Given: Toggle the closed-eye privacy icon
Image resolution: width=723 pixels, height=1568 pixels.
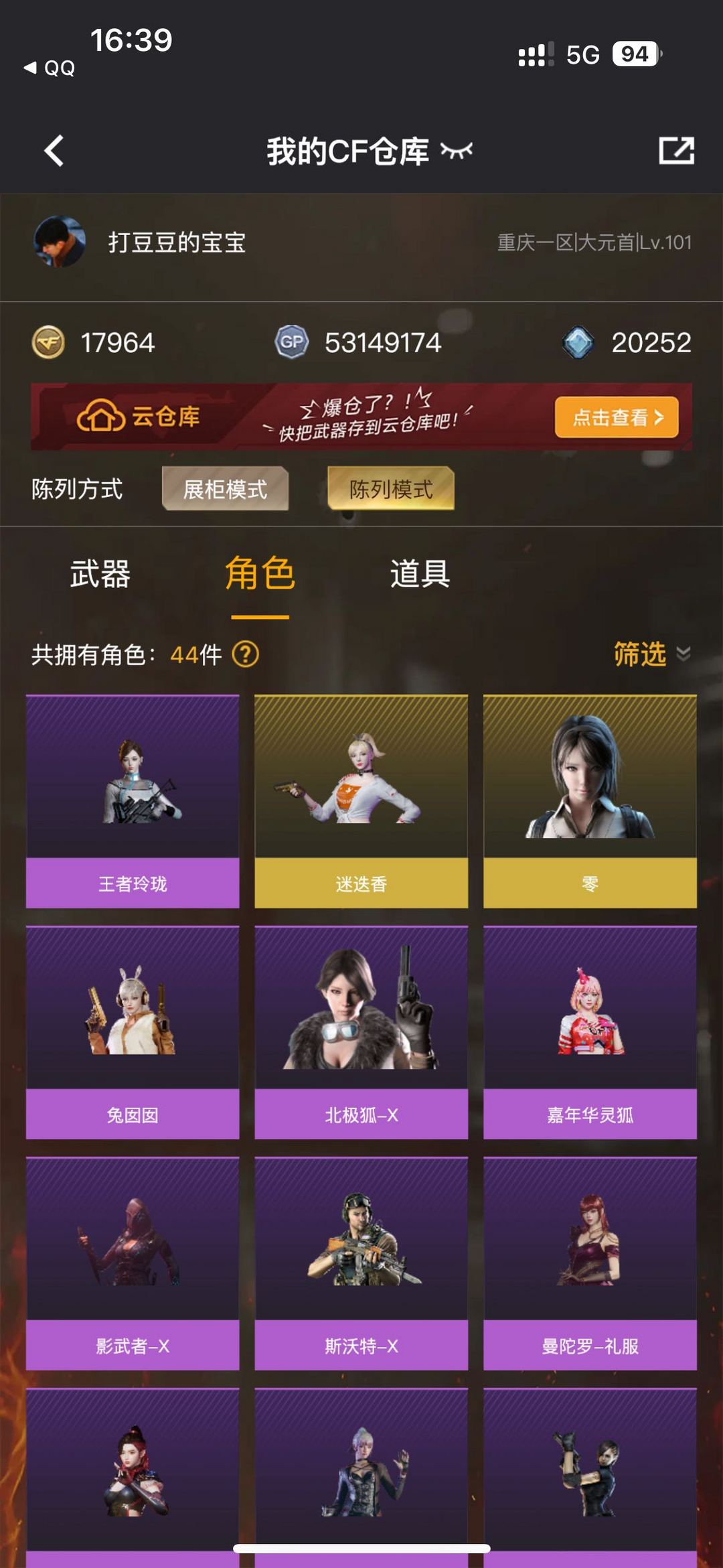Looking at the screenshot, I should (457, 151).
